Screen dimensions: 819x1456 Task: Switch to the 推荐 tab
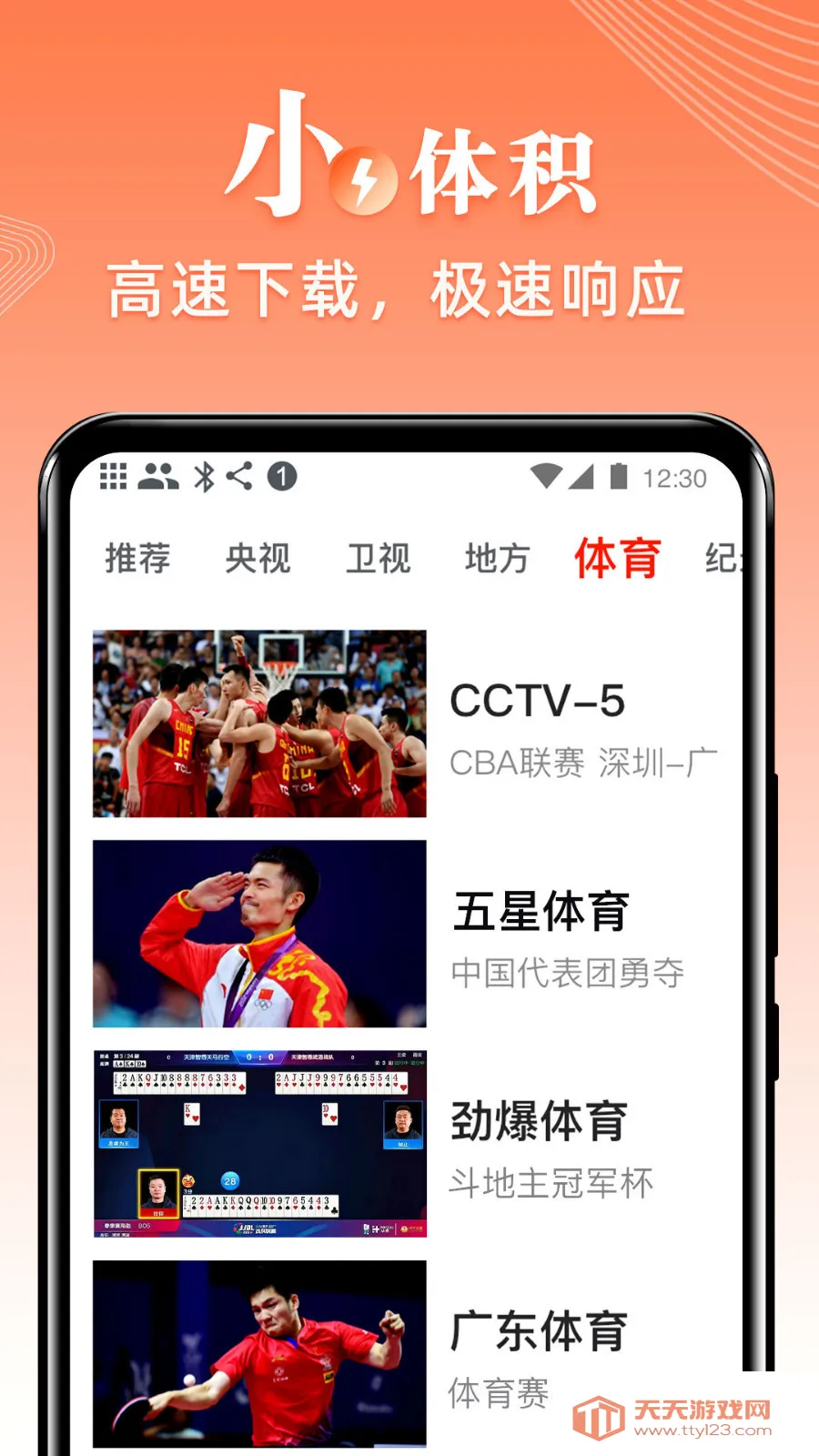tap(136, 560)
